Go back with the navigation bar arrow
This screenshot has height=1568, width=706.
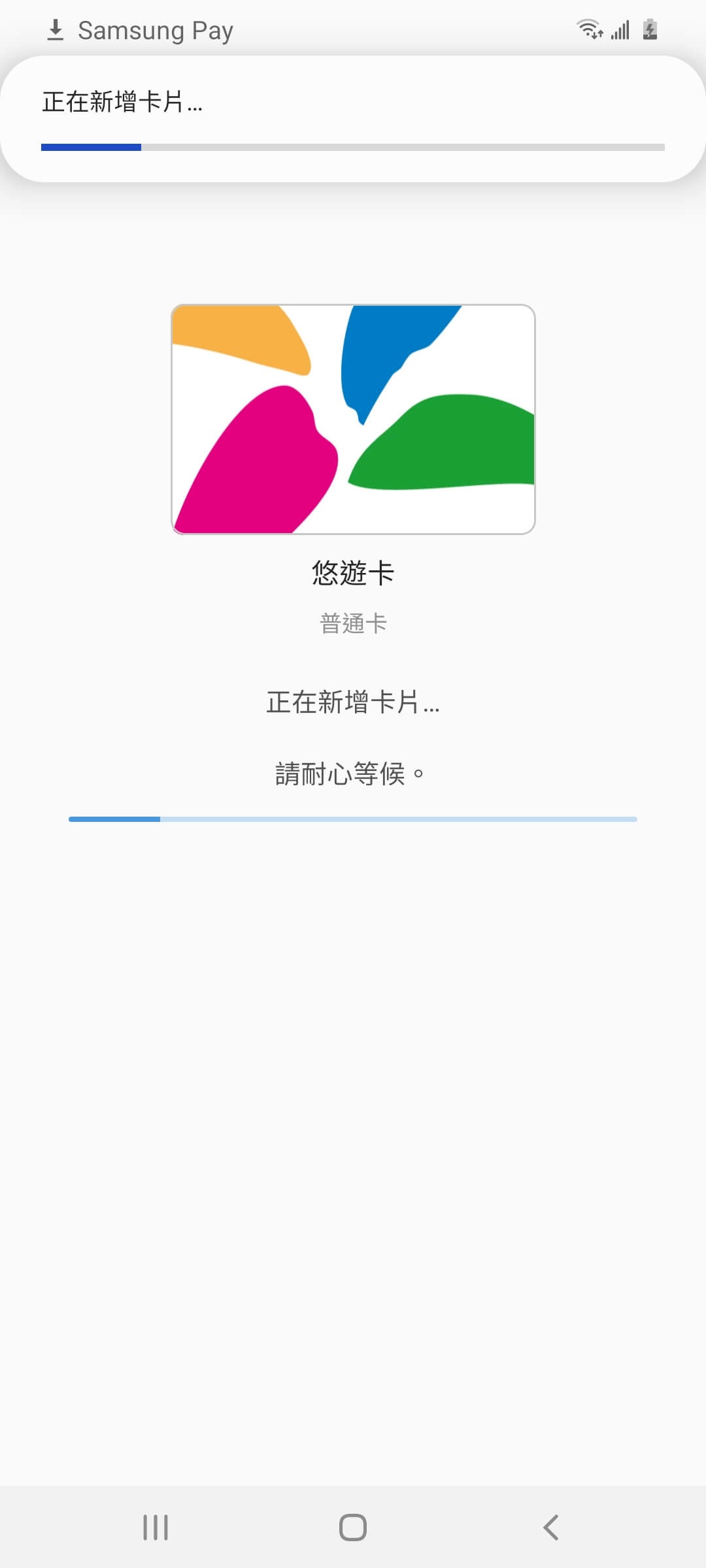pos(550,1527)
